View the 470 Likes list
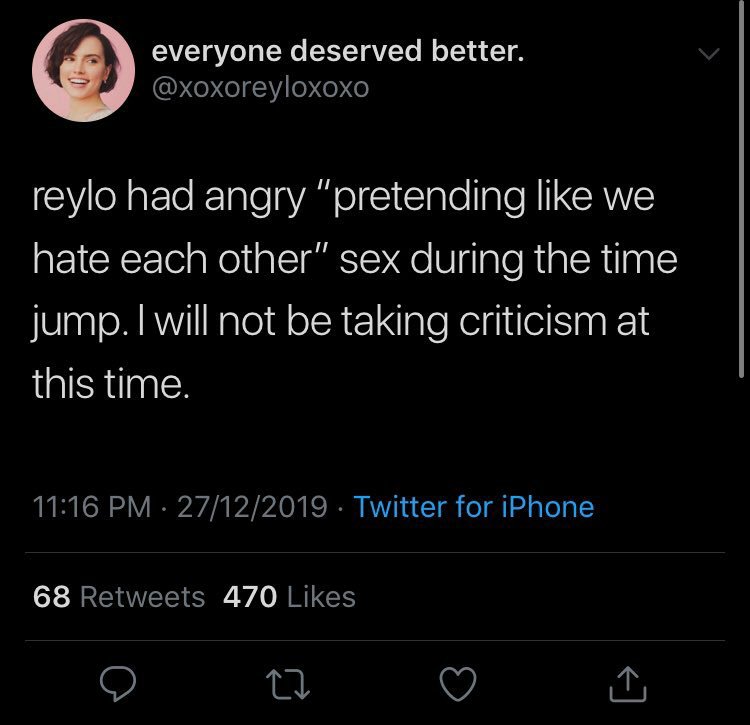The width and height of the screenshot is (750, 725). (x=289, y=597)
